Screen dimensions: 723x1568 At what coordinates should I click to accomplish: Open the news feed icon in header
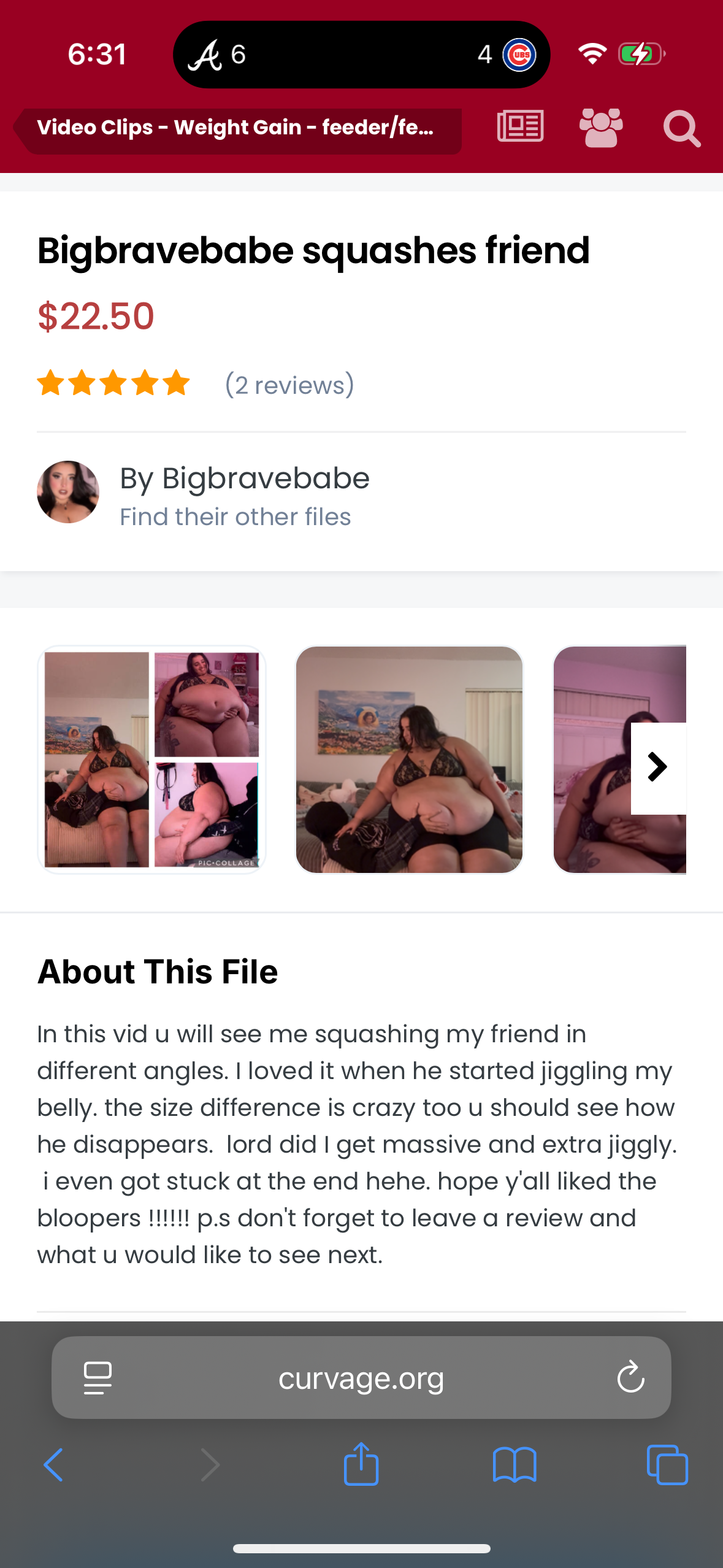(520, 127)
